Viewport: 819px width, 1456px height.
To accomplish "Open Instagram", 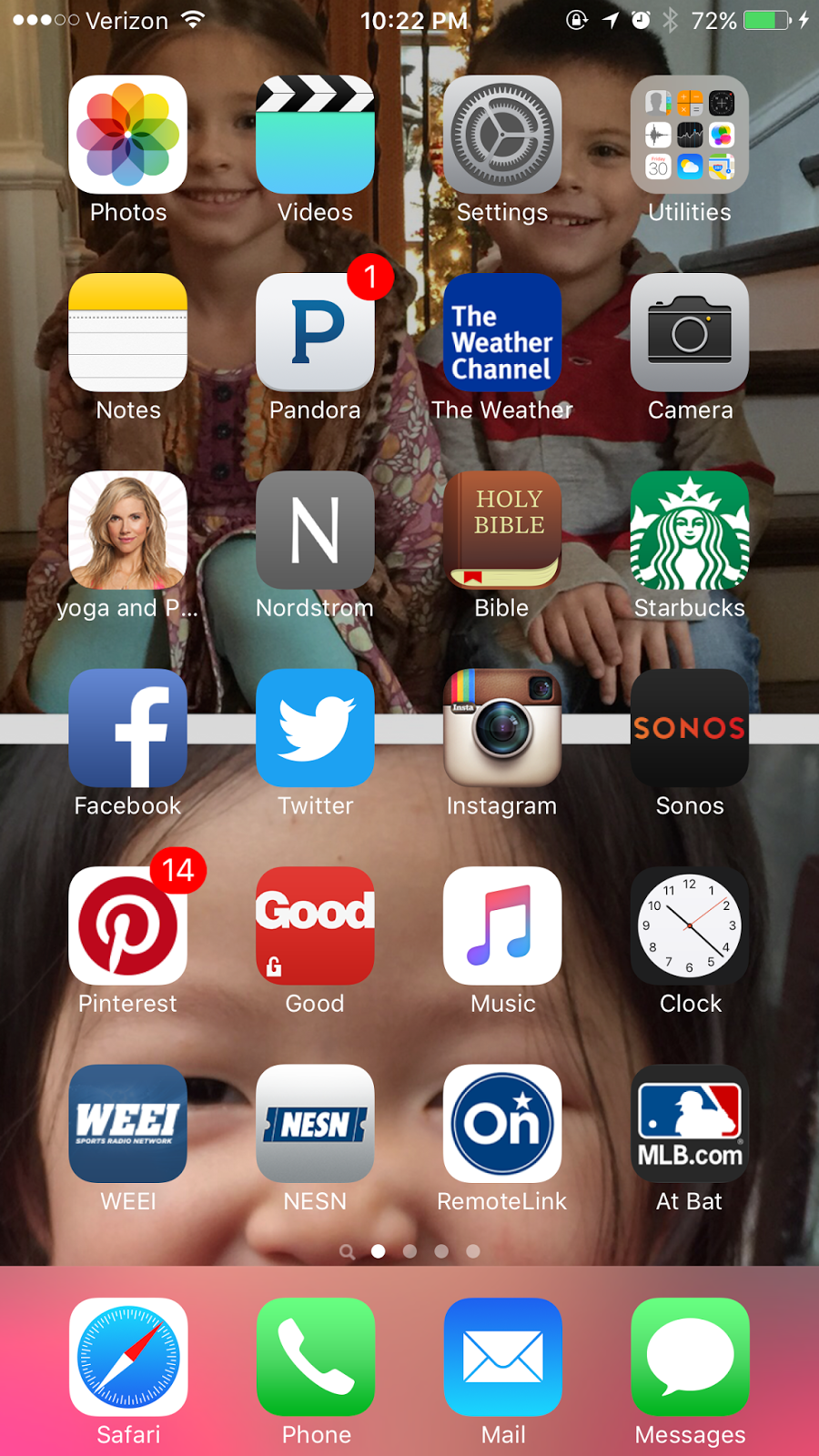I will [502, 728].
